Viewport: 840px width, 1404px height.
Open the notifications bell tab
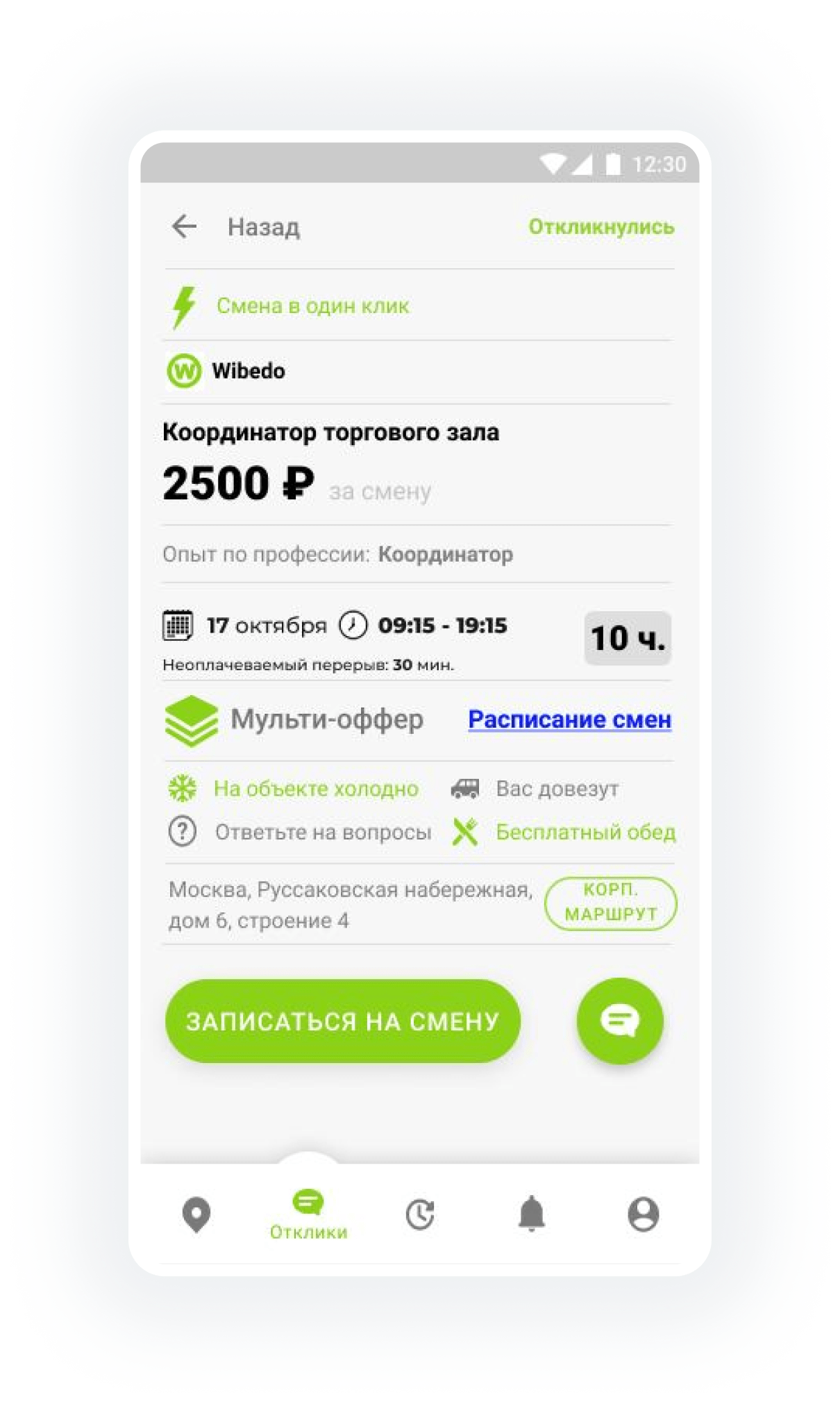tap(532, 1215)
